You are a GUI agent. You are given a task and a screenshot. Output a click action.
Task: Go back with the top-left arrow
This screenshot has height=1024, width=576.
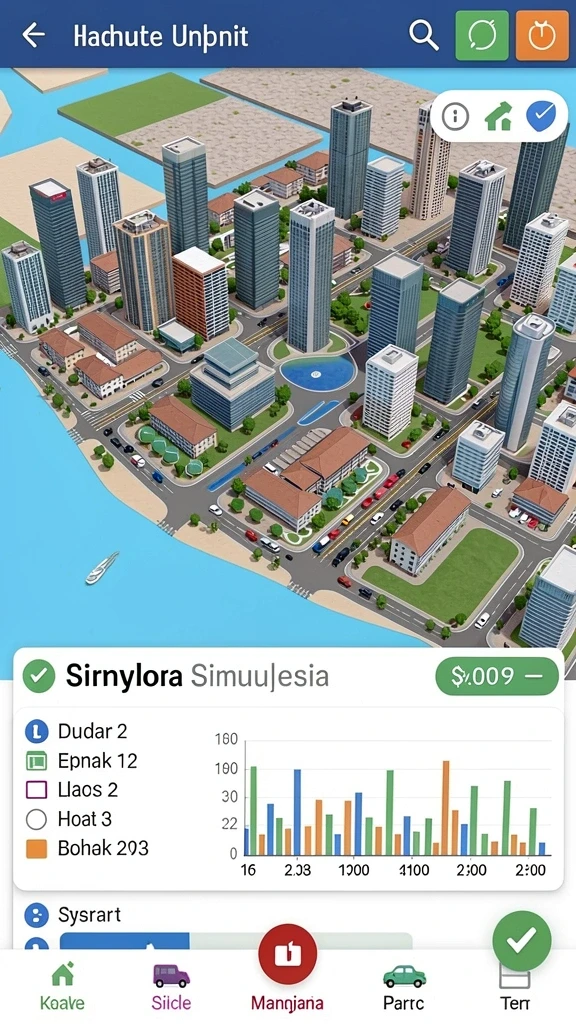pos(33,35)
